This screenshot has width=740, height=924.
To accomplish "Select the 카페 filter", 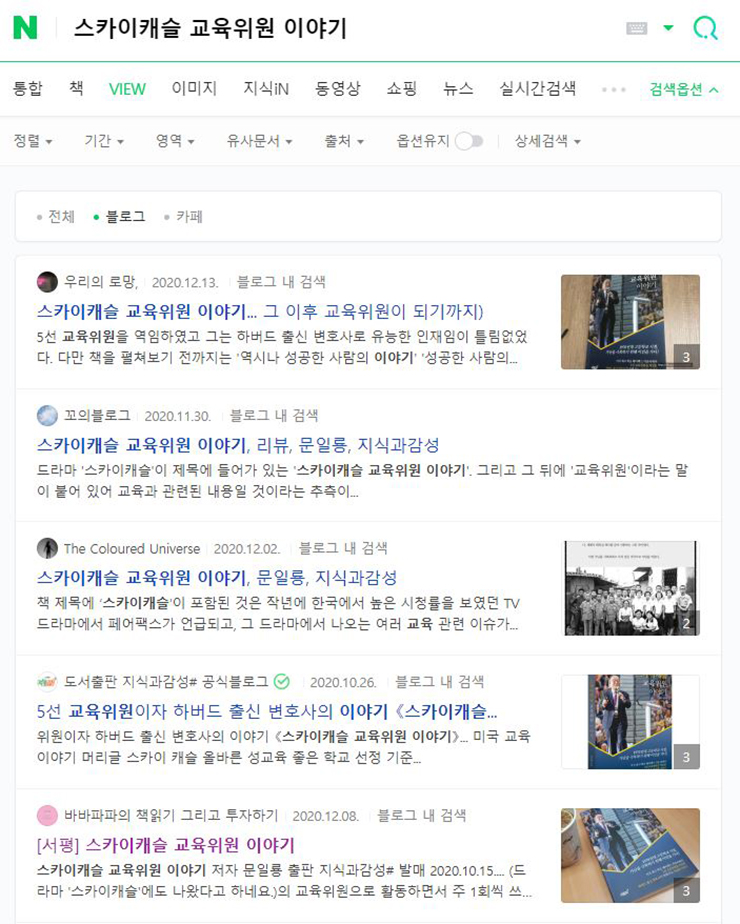I will coord(188,216).
